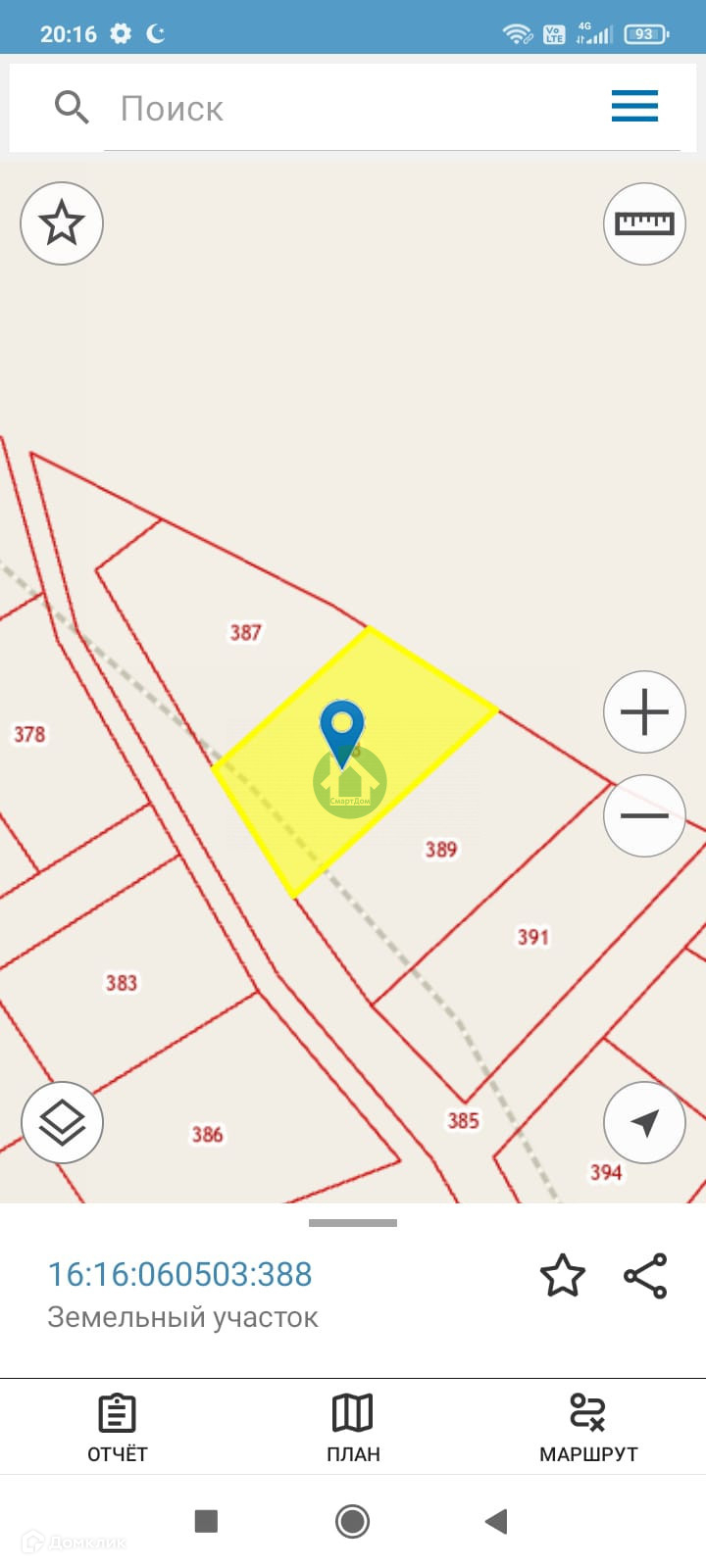Screen dimensions: 706x1568
Task: Activate the ruler measurement tool
Action: click(x=644, y=223)
